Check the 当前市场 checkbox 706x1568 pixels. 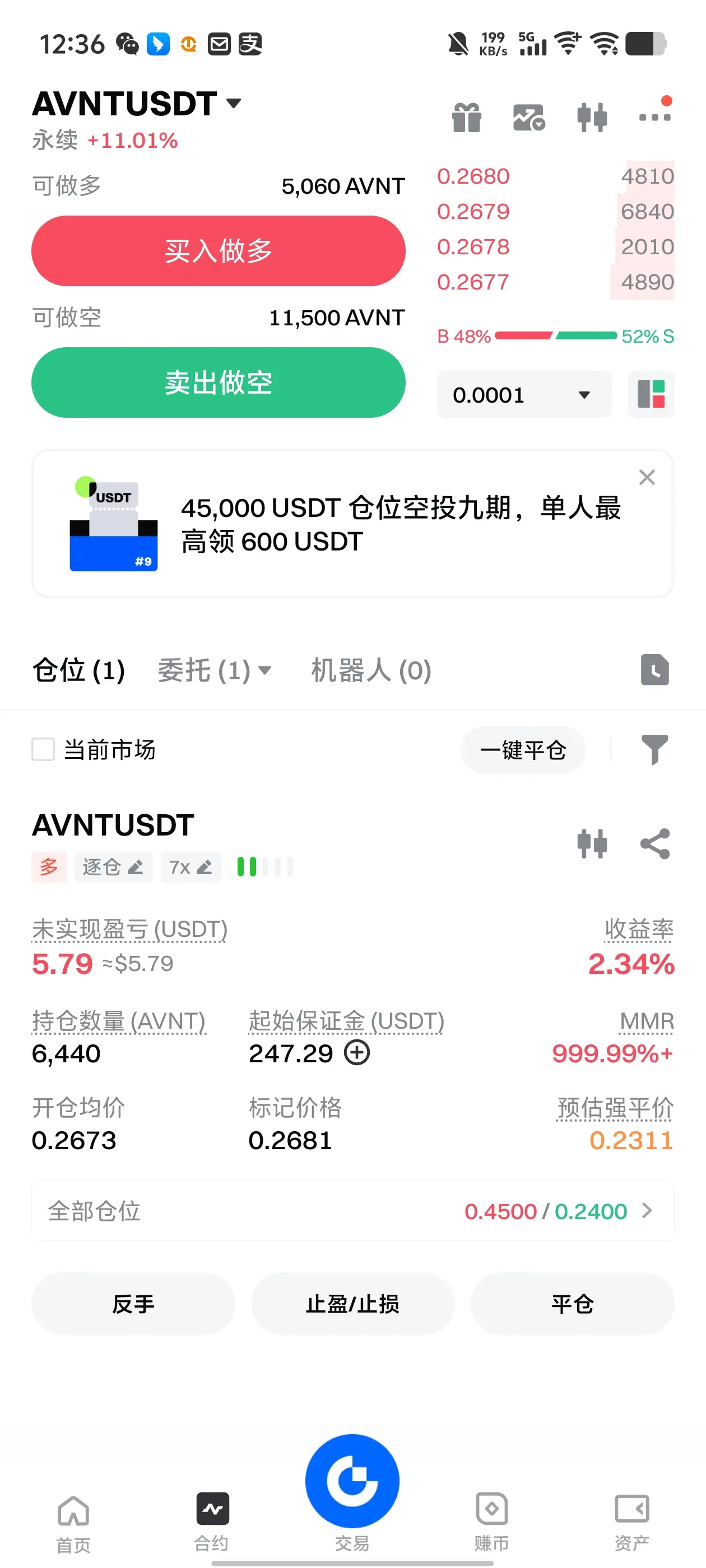coord(43,749)
